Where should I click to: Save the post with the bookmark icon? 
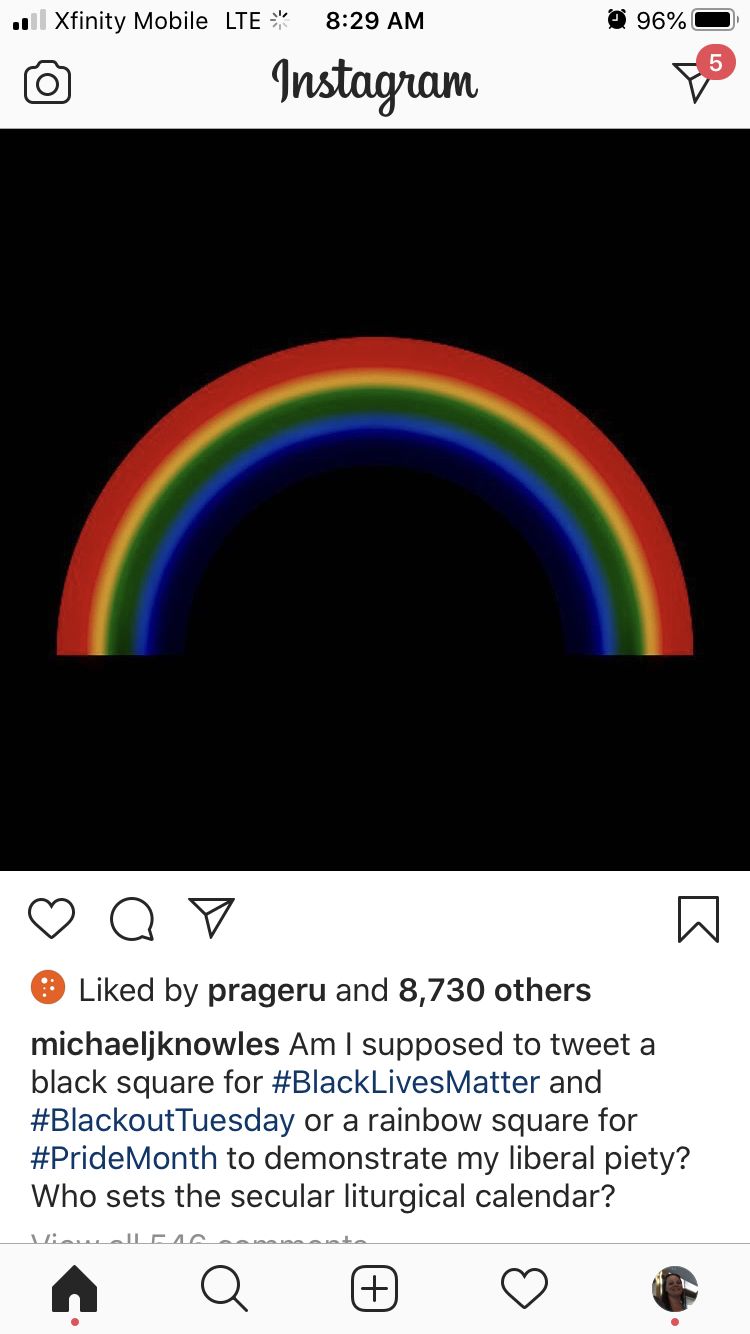coord(698,918)
